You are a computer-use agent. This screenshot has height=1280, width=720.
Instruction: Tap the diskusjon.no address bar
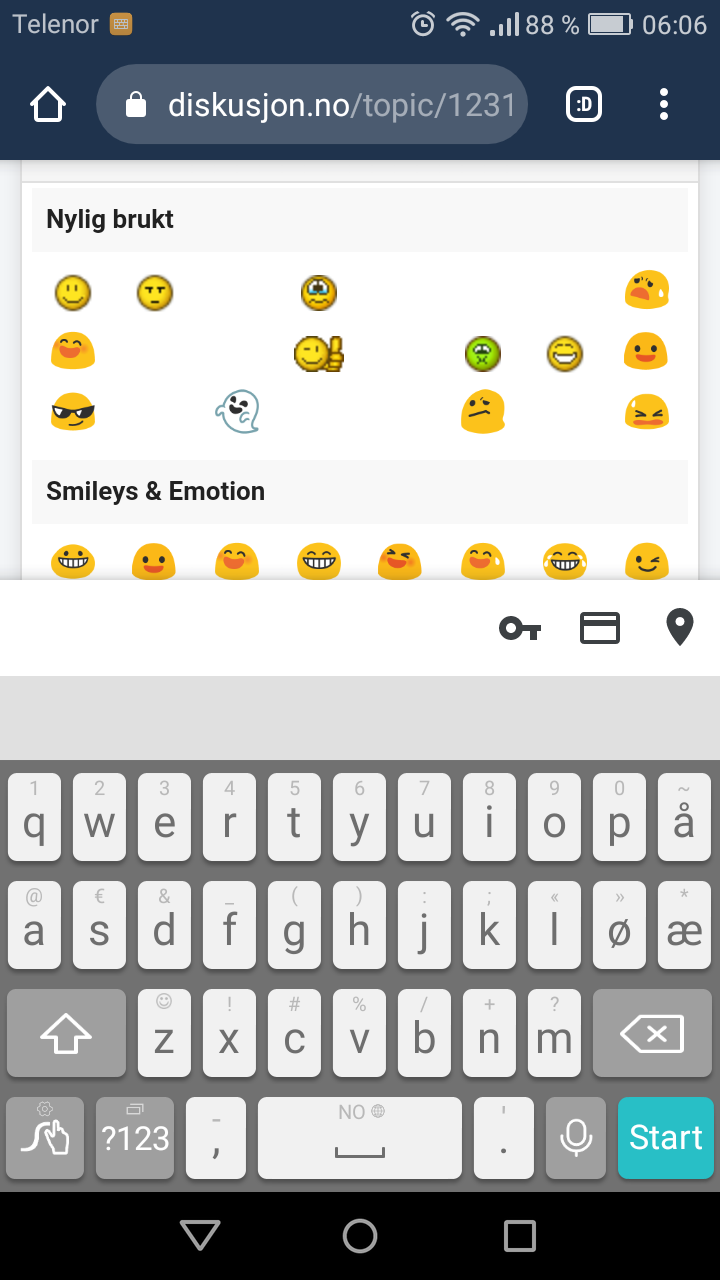(312, 104)
